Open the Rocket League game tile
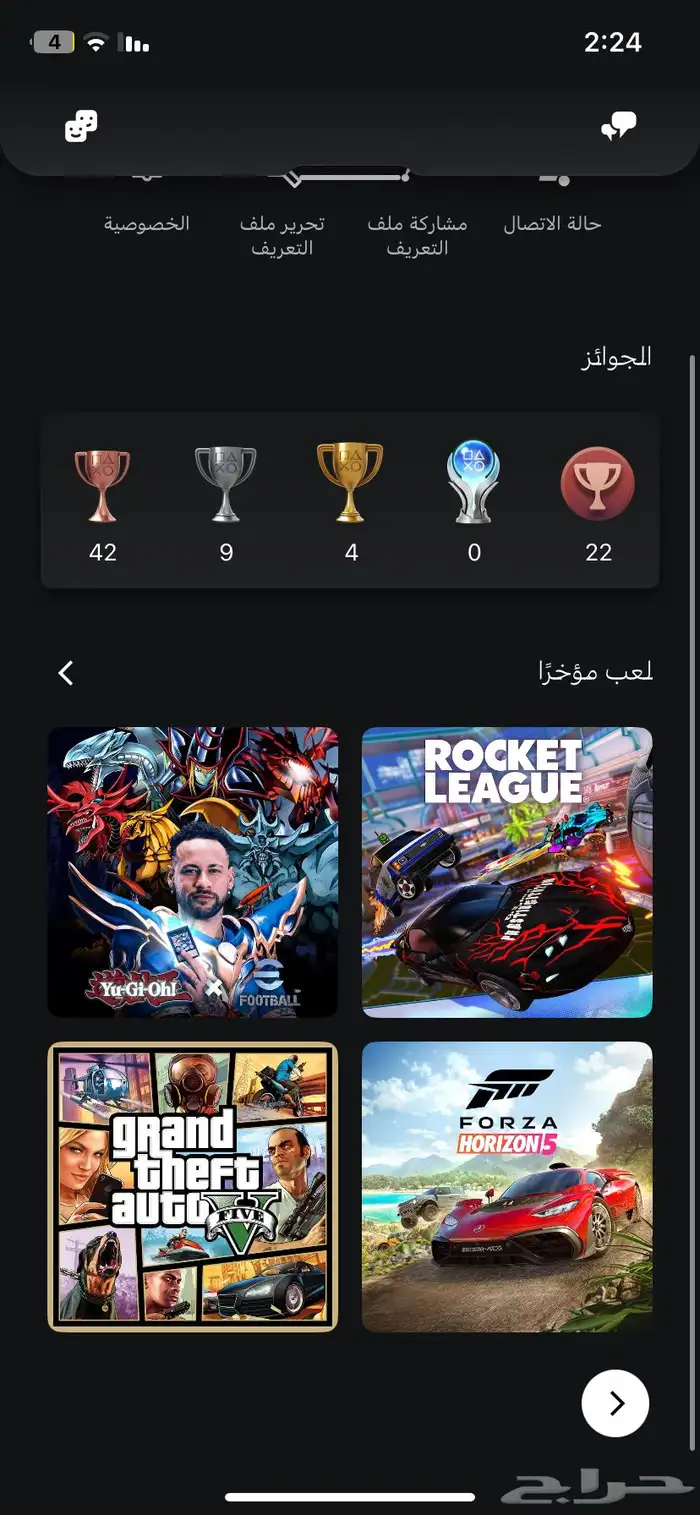This screenshot has height=1515, width=700. click(507, 872)
